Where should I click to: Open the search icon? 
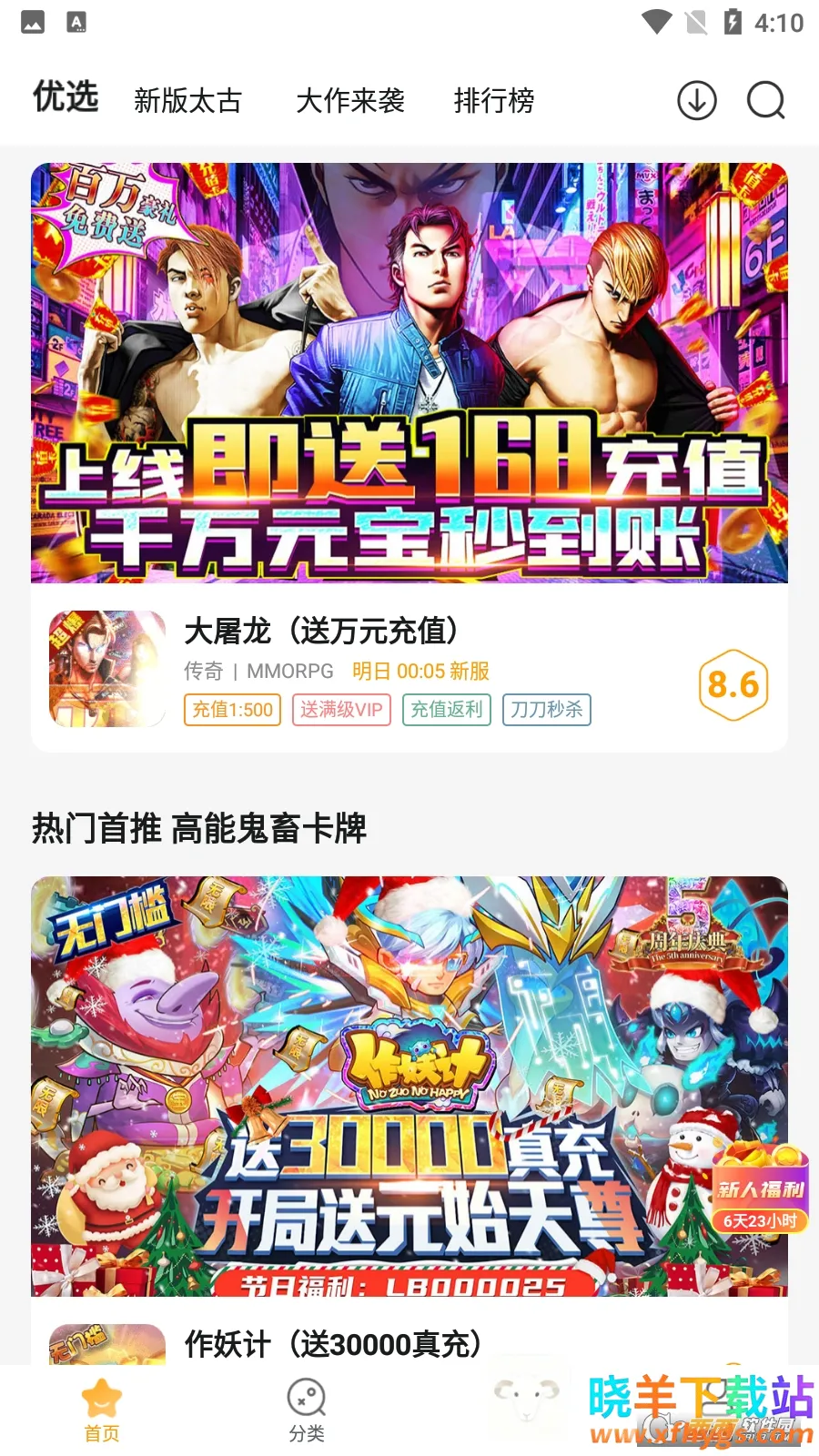(x=765, y=100)
